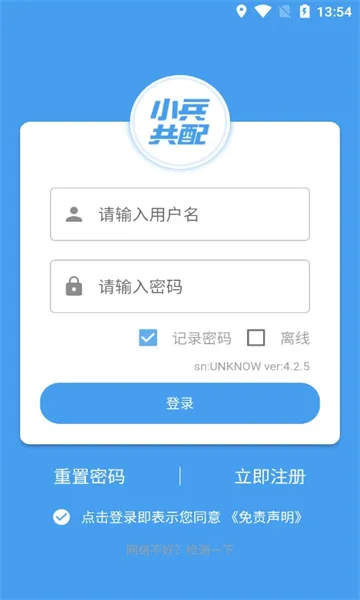Open 立即注册 to register now
Viewport: 360px width, 600px height.
tap(270, 477)
